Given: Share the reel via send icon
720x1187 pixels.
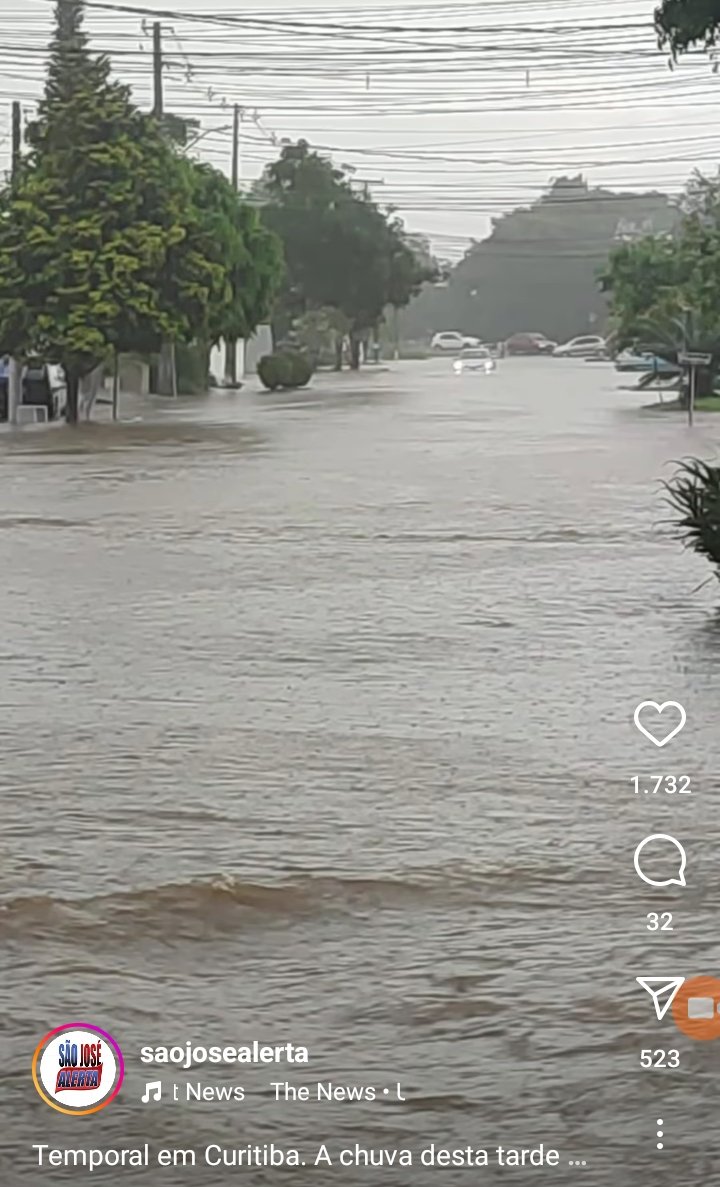Looking at the screenshot, I should (x=660, y=998).
